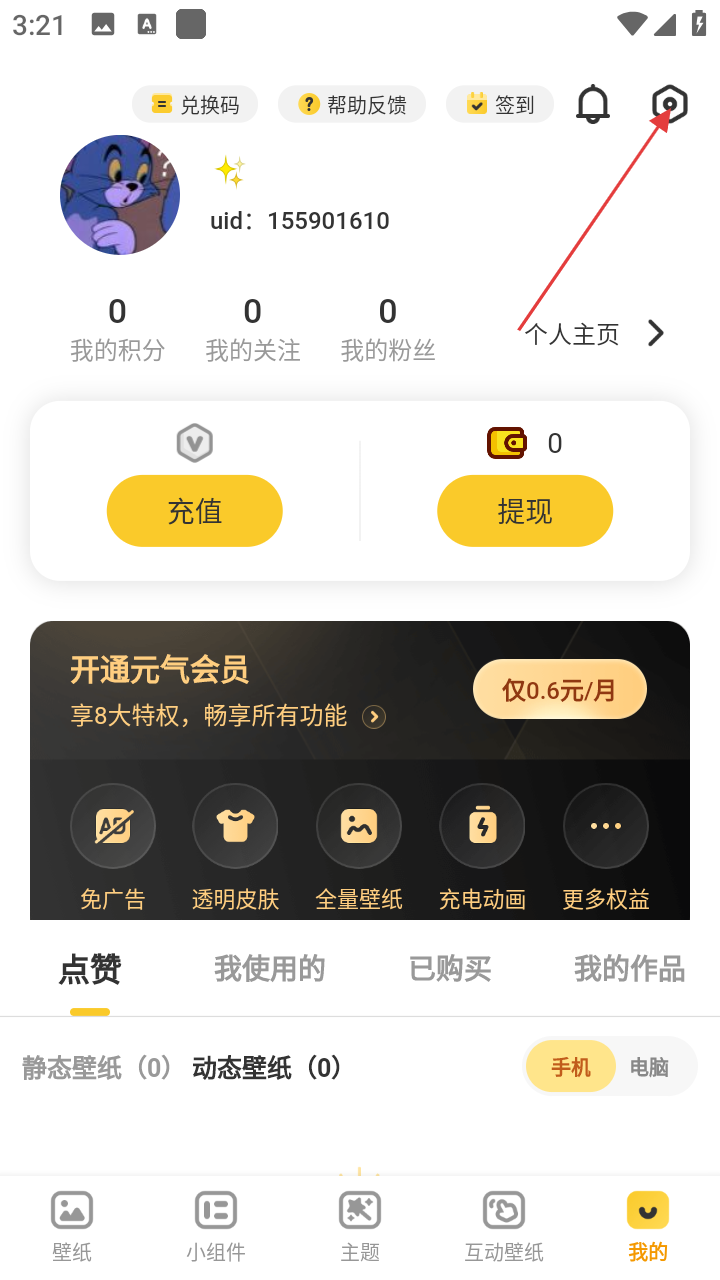
Task: Open the notifications bell
Action: click(593, 104)
